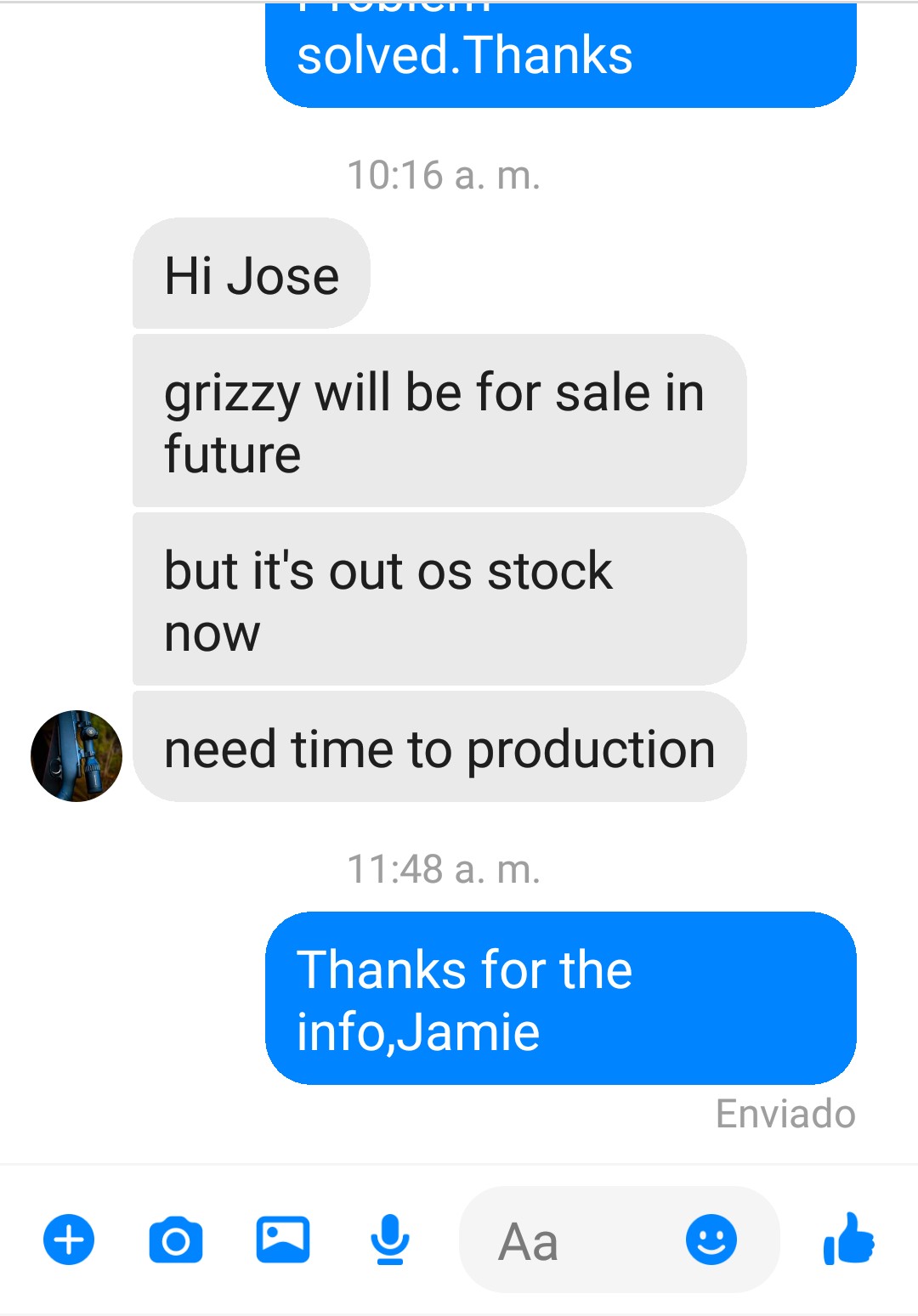918x1316 pixels.
Task: Send a thumbs-up like
Action: tap(849, 1240)
